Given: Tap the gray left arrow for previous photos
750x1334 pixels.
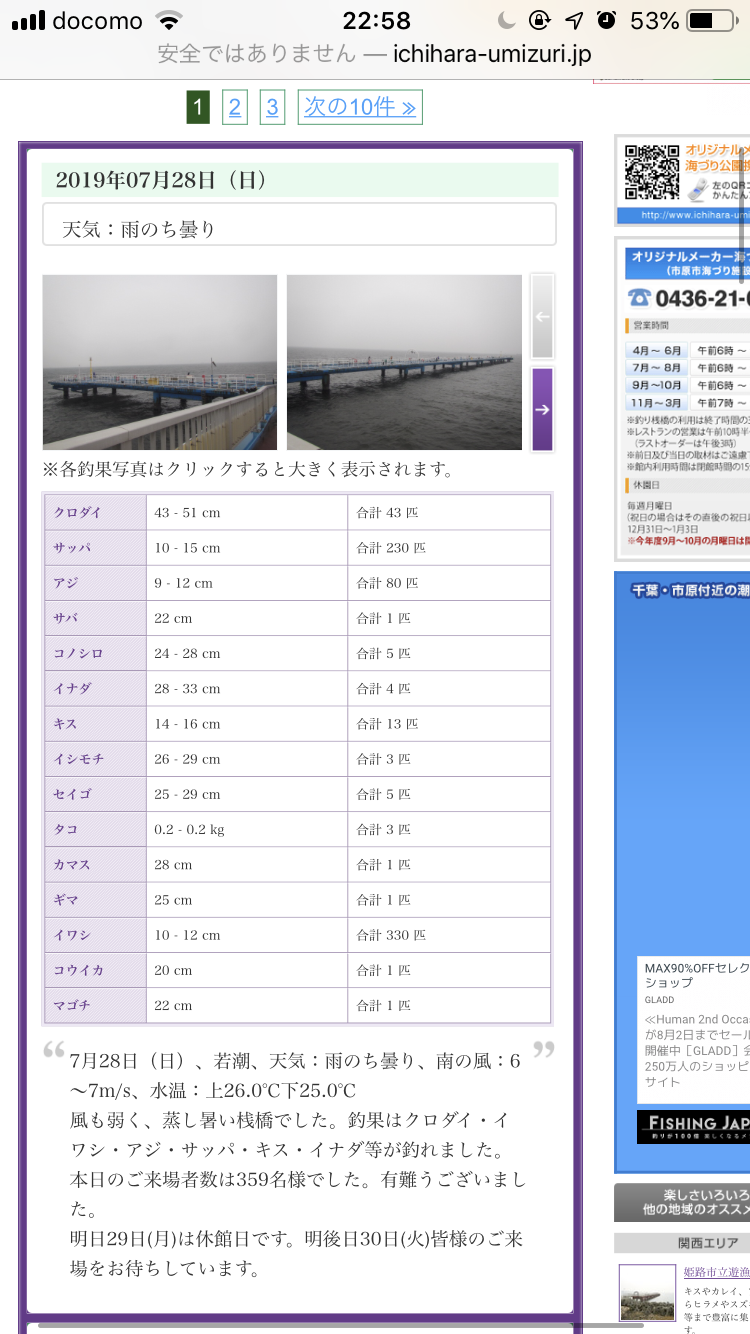Looking at the screenshot, I should [x=542, y=316].
